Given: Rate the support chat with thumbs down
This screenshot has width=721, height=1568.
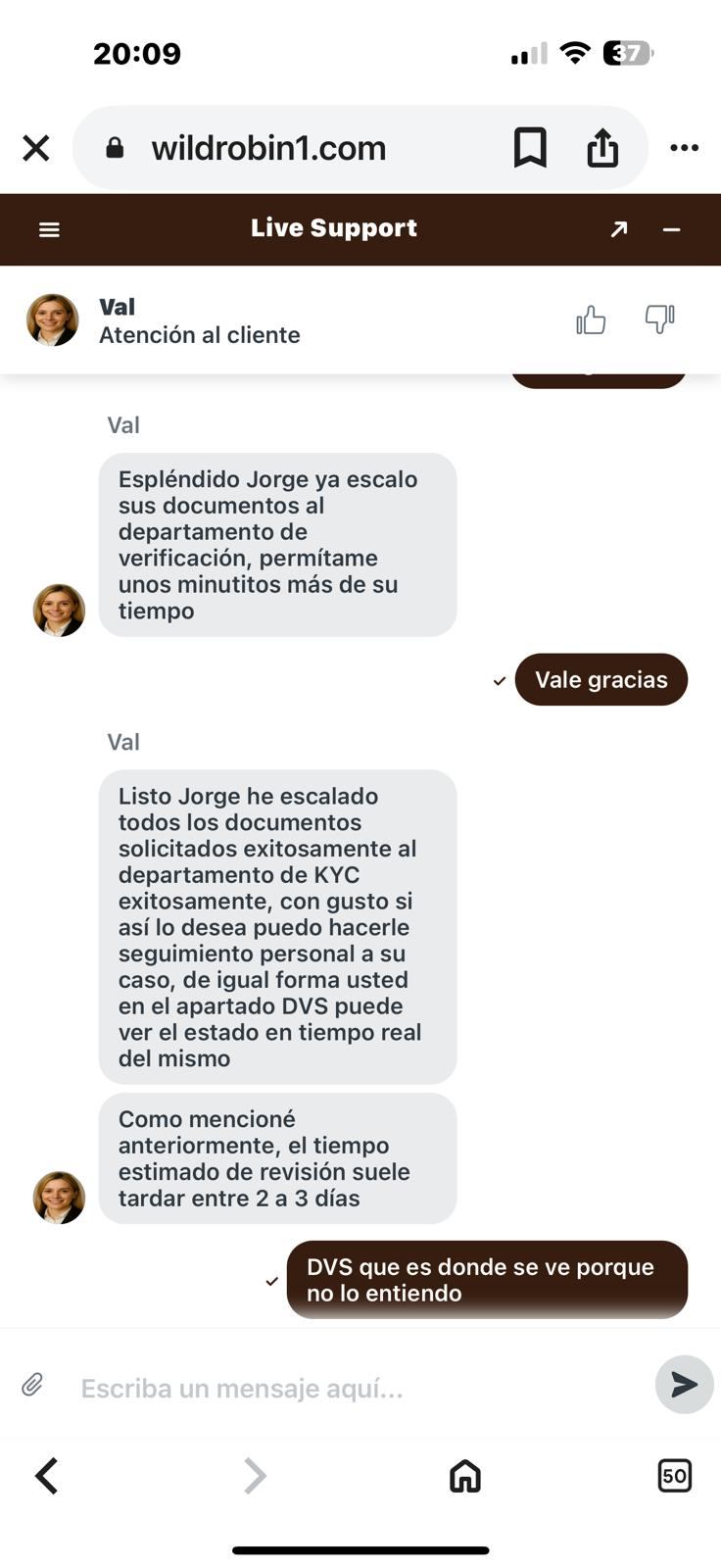Looking at the screenshot, I should coord(659,319).
